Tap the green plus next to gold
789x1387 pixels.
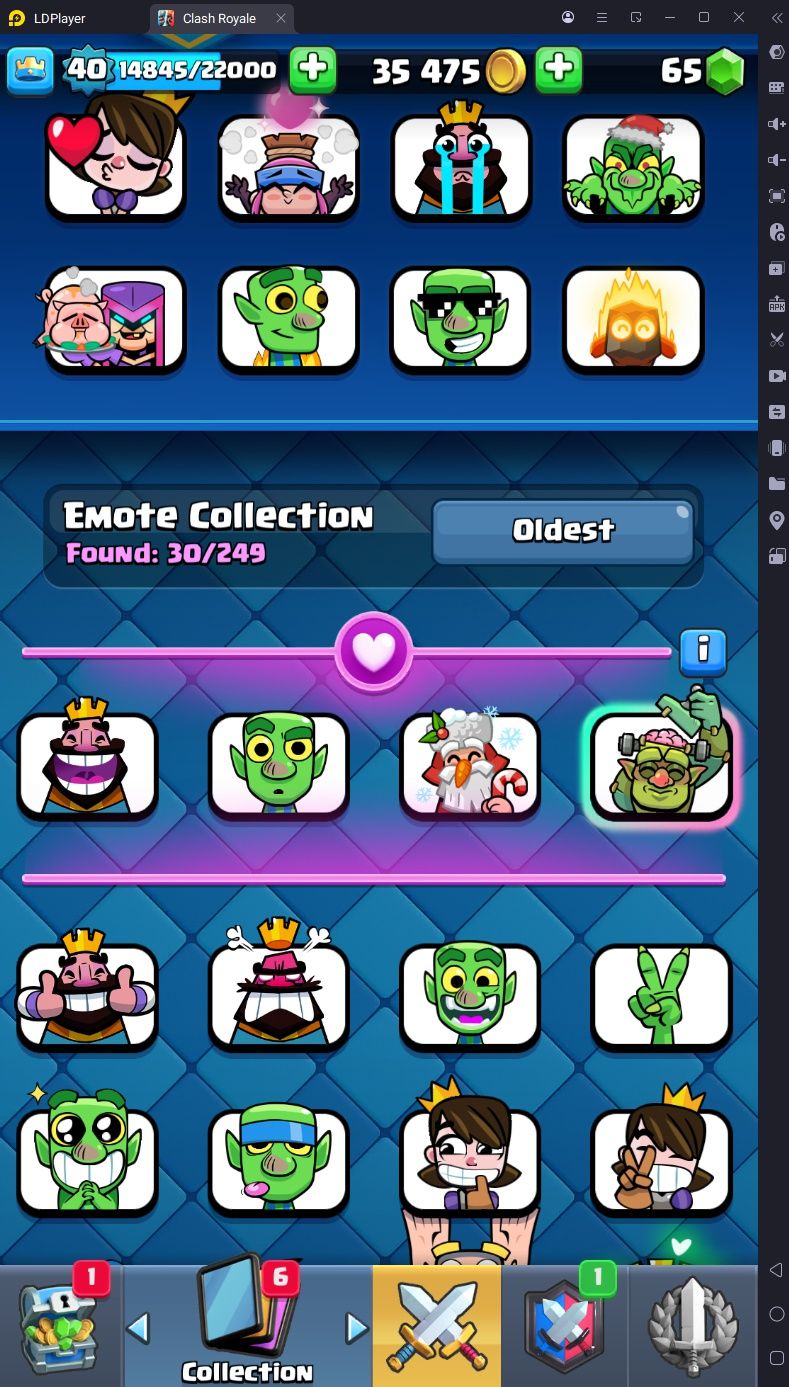click(559, 69)
